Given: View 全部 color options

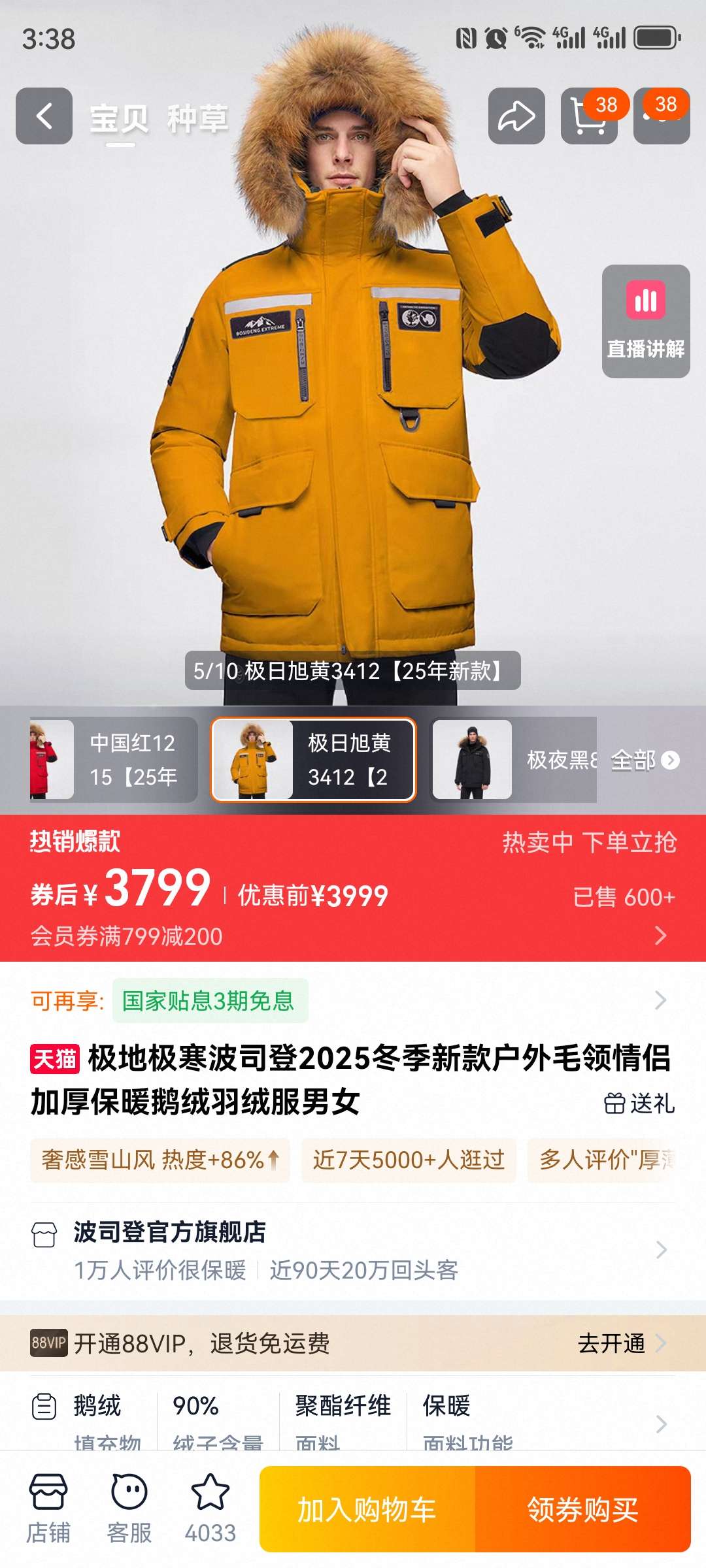Looking at the screenshot, I should coord(644,760).
